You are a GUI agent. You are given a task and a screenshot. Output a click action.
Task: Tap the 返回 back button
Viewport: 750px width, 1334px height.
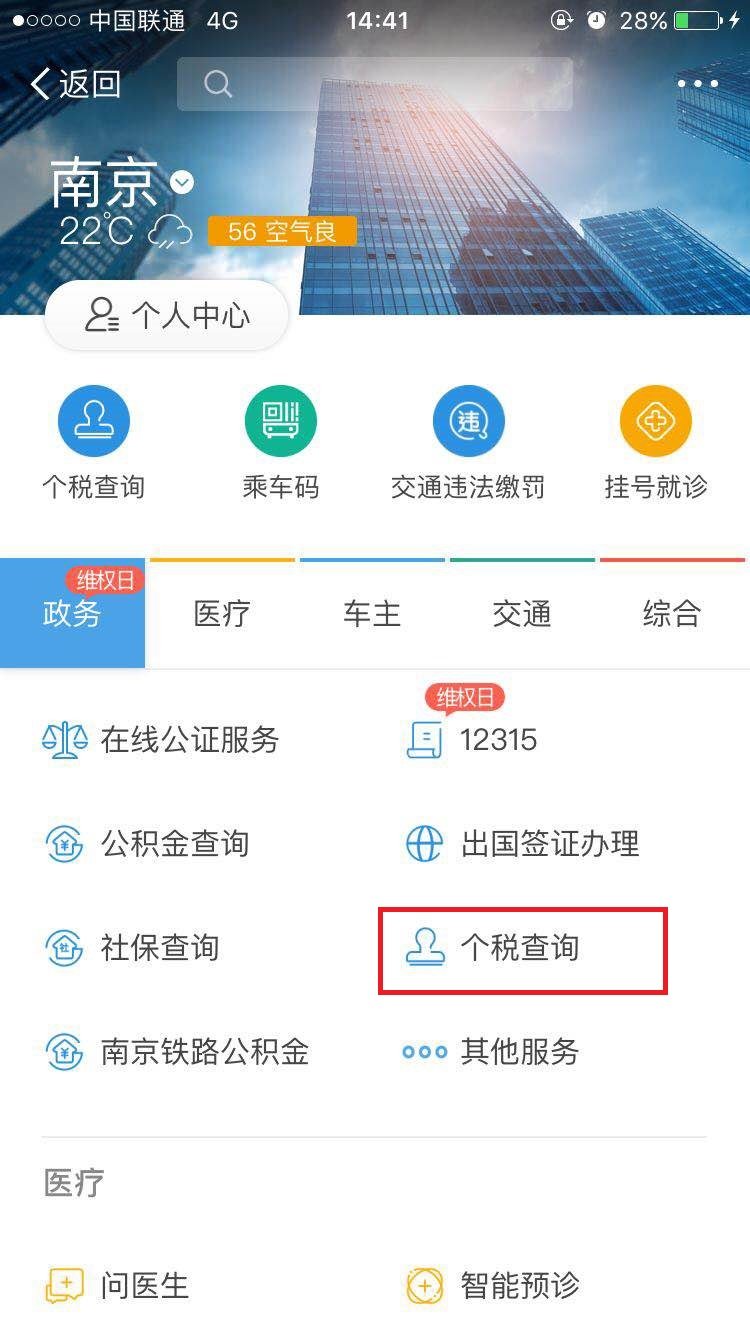[x=76, y=84]
